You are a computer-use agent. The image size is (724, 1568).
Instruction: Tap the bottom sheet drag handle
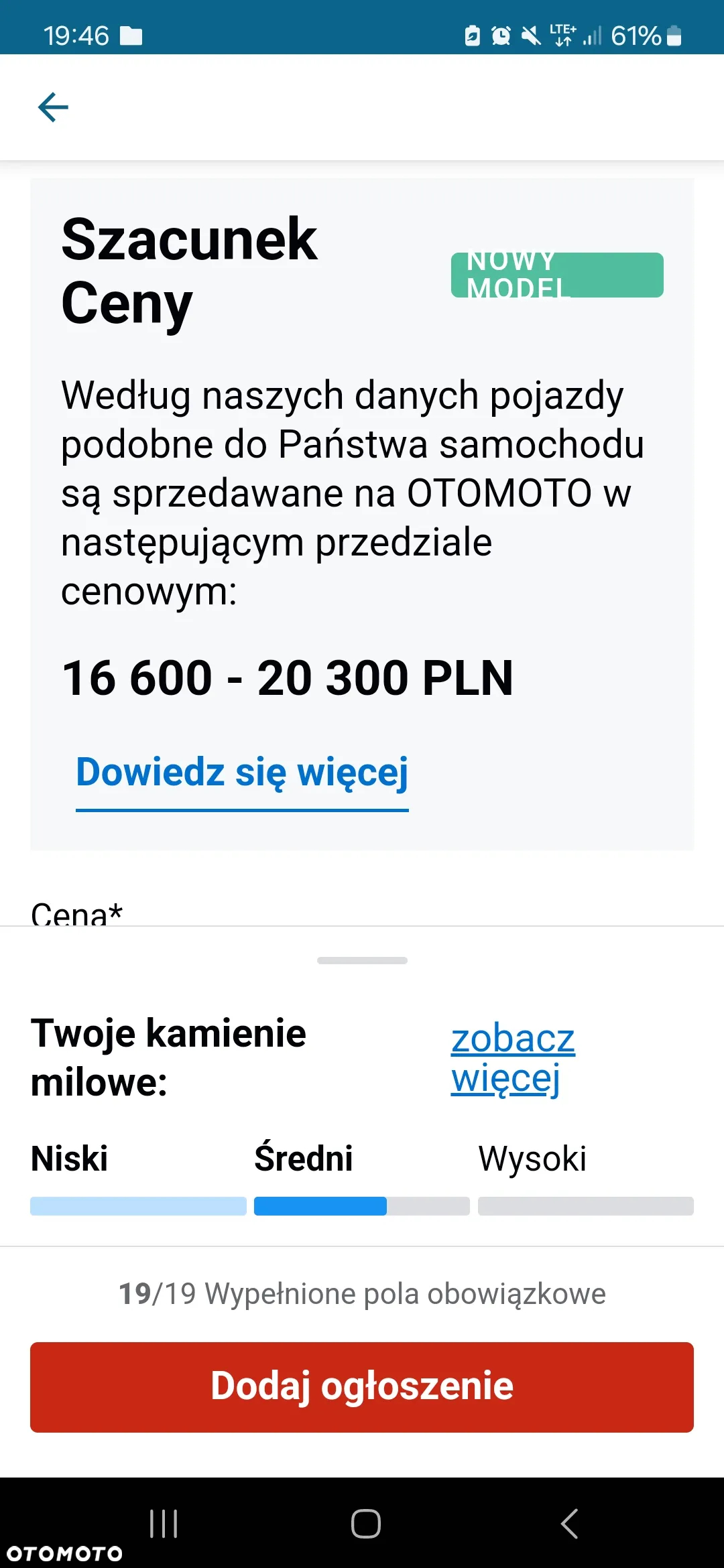(362, 960)
